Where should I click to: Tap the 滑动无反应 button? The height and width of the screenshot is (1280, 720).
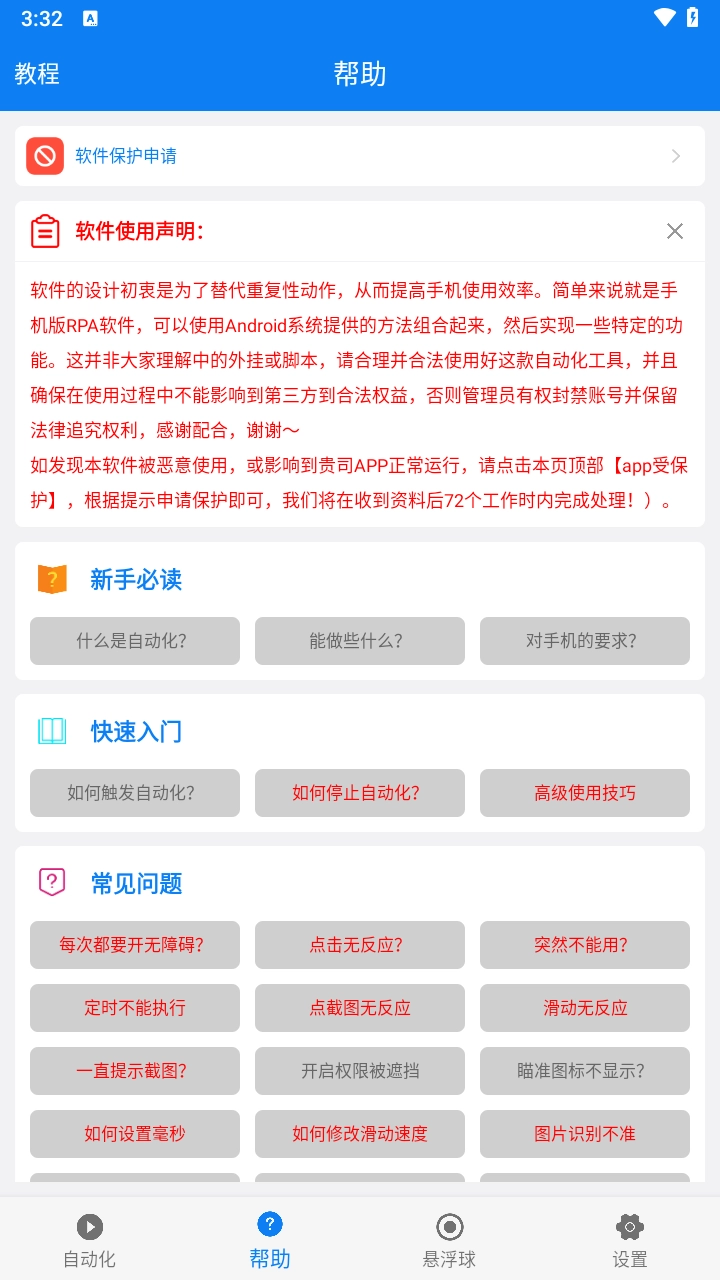(x=585, y=1008)
